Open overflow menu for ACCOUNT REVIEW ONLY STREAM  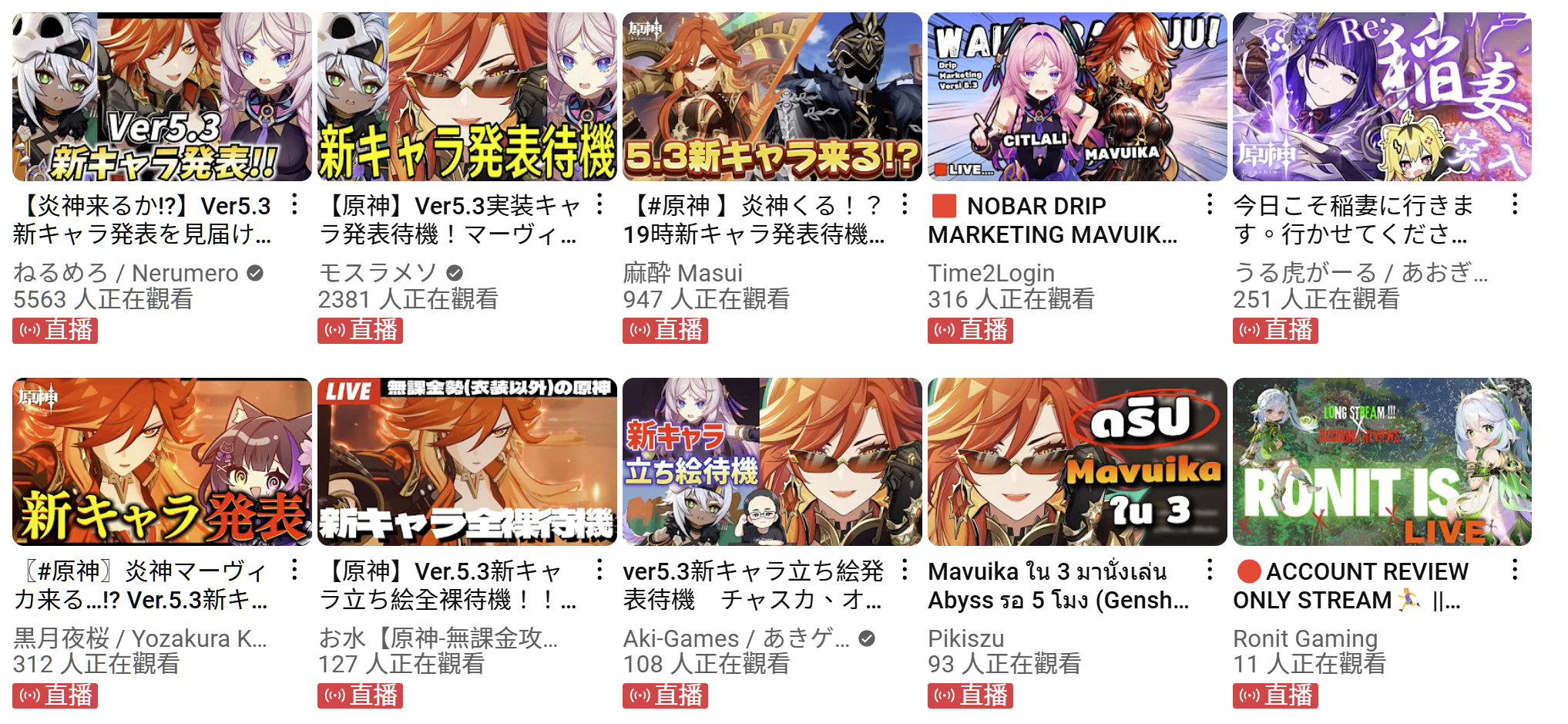[x=1515, y=570]
